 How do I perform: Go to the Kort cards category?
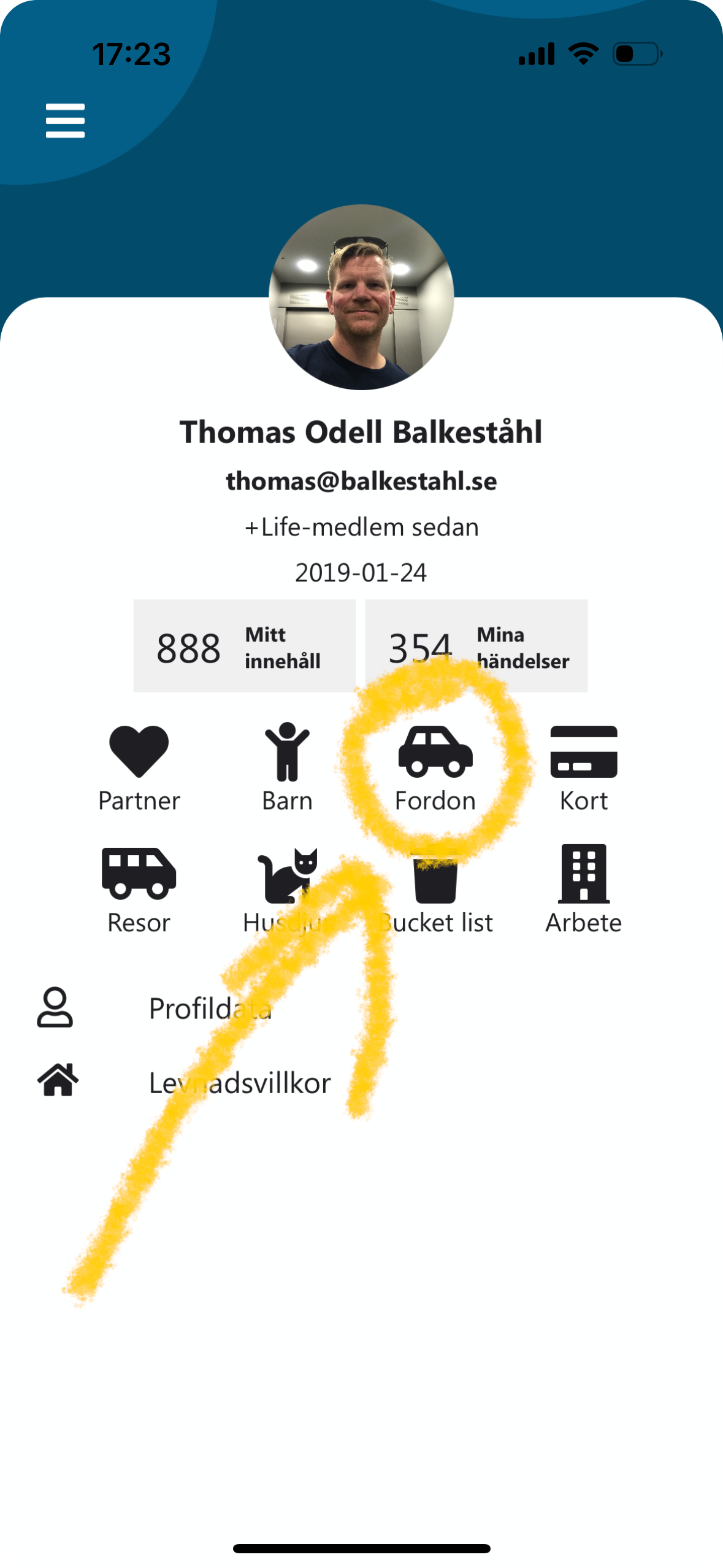583,768
